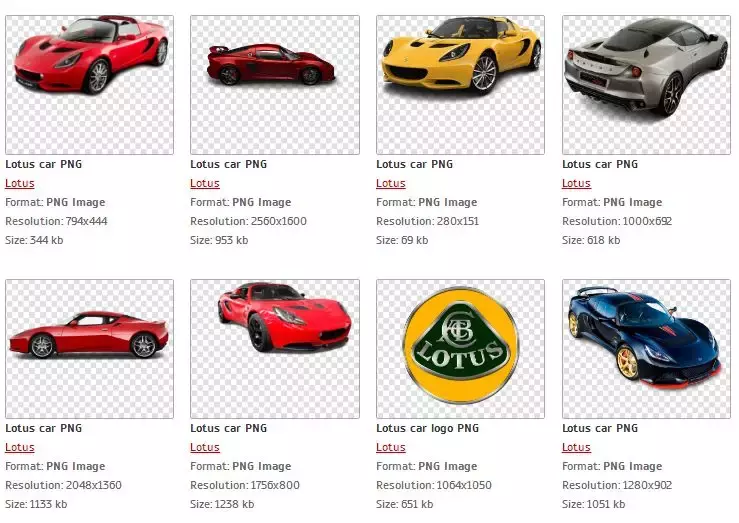739x523 pixels.
Task: Follow the Lotus link under the 1756x800 image
Action: 205,447
